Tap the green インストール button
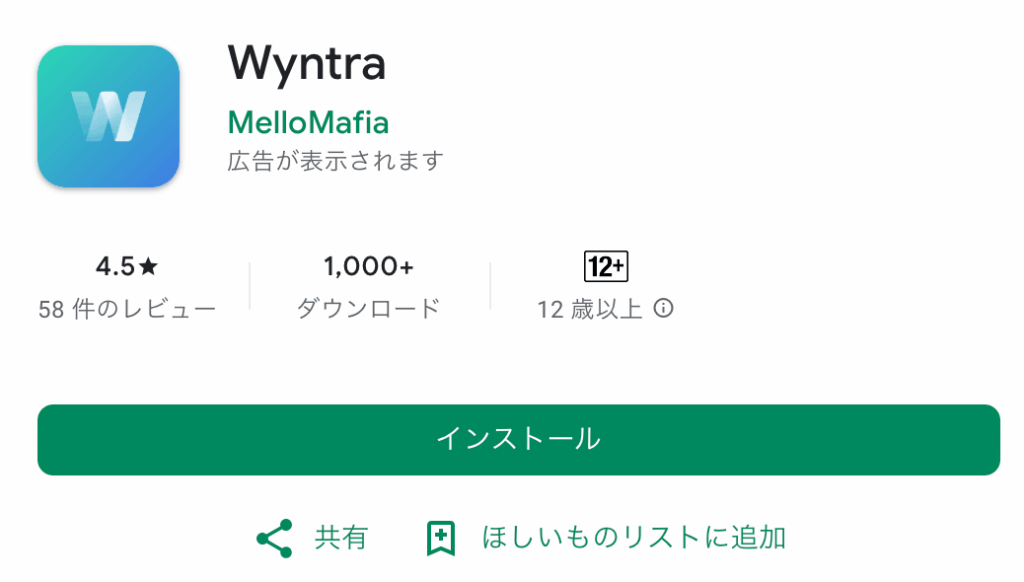1024x582 pixels. point(518,439)
